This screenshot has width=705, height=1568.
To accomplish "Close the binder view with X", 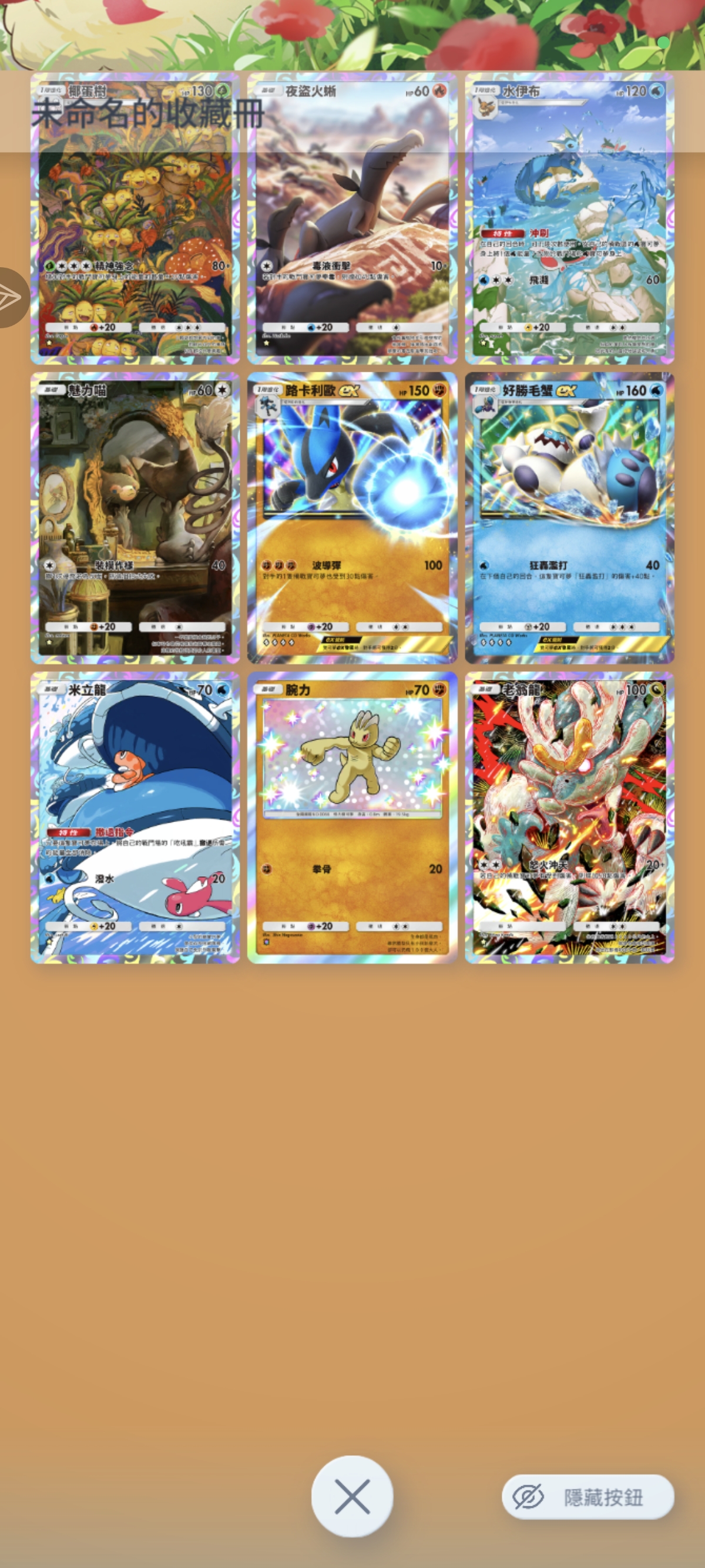I will (352, 1496).
